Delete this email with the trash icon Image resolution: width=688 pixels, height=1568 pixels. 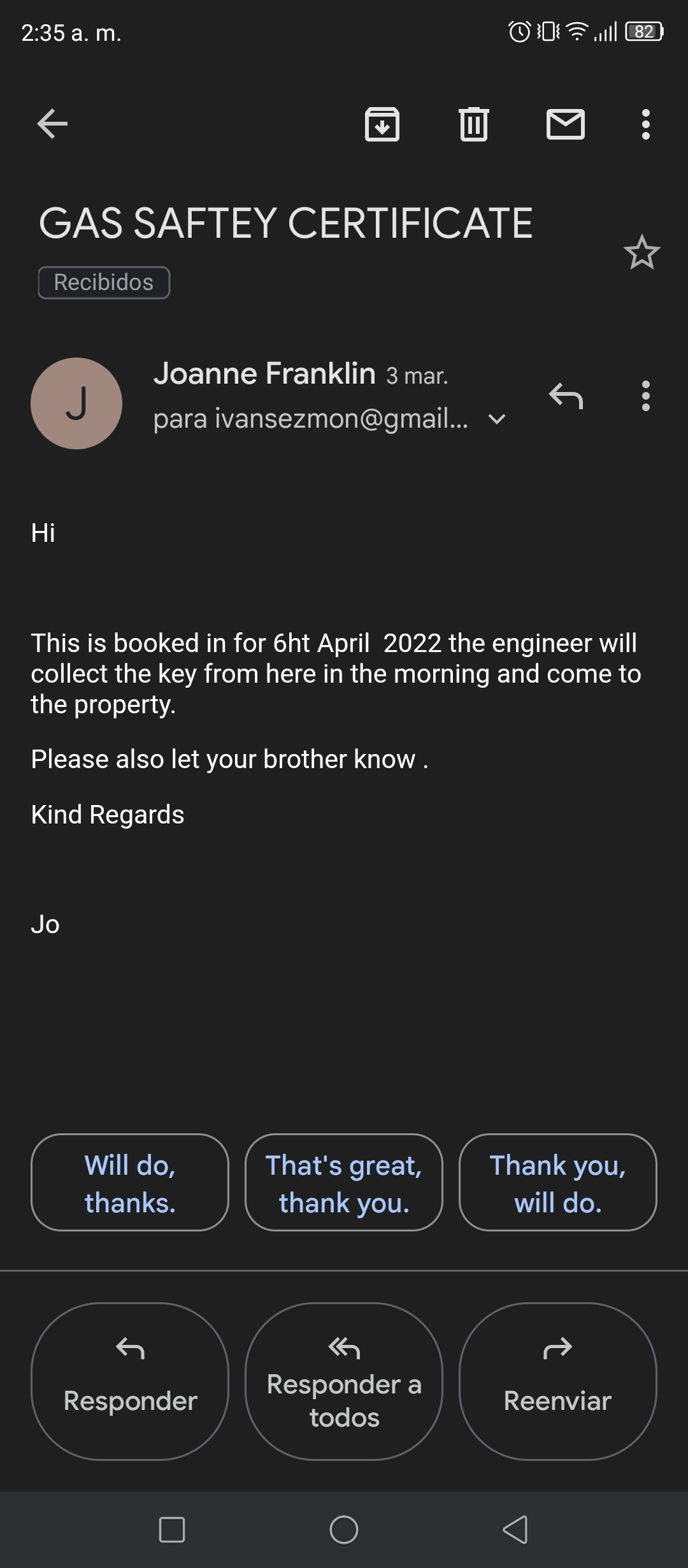coord(473,124)
